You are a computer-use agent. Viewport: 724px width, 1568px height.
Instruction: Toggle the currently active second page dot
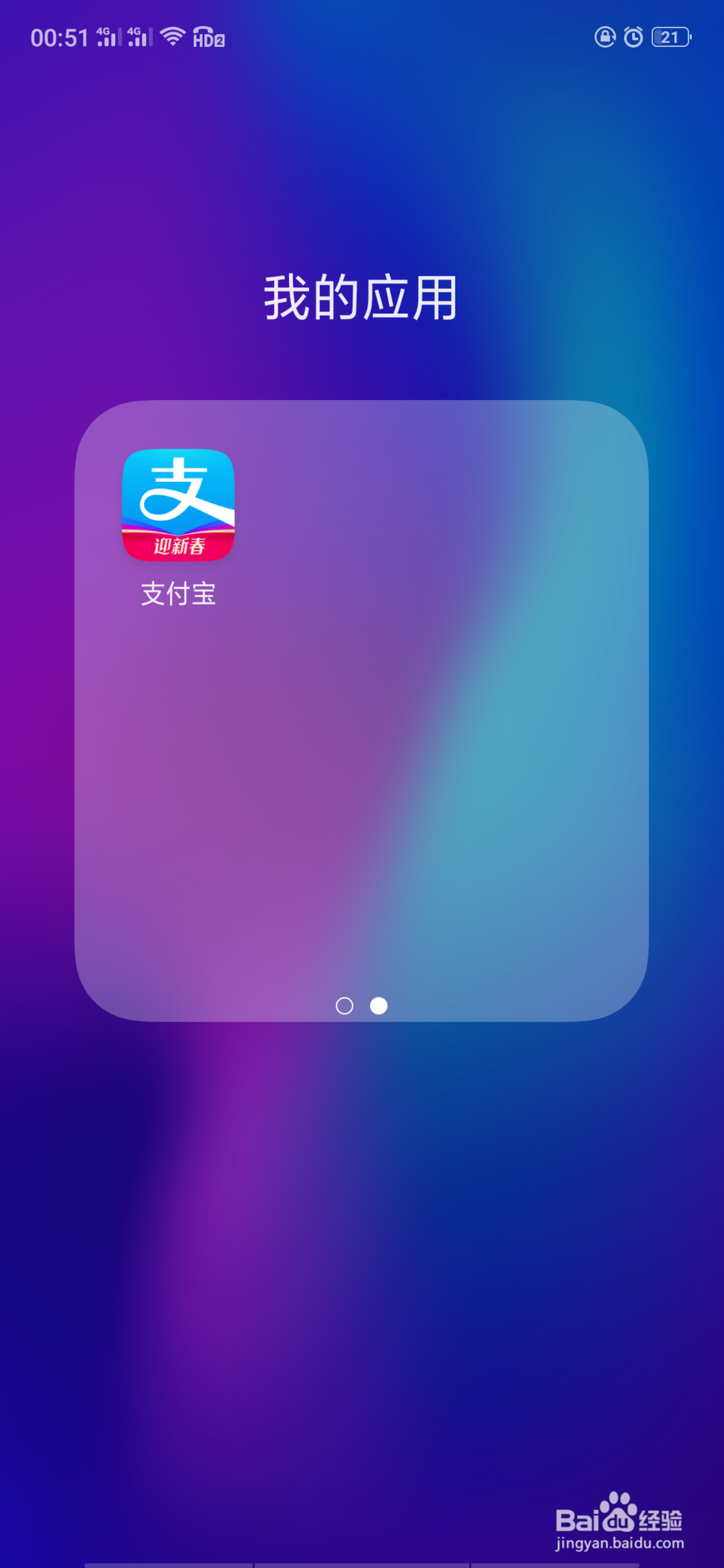point(379,1006)
